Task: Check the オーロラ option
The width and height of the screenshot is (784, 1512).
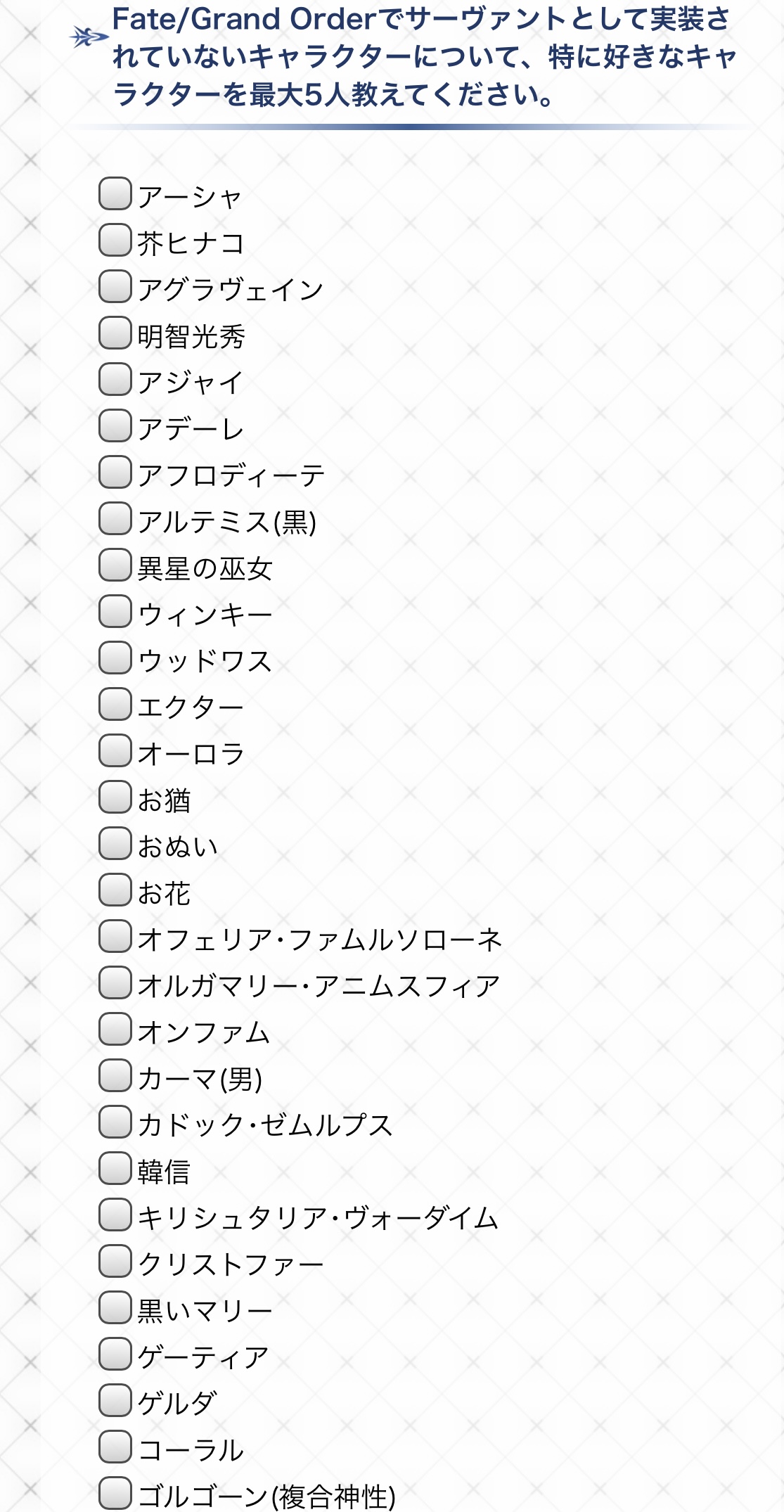Action: (115, 750)
